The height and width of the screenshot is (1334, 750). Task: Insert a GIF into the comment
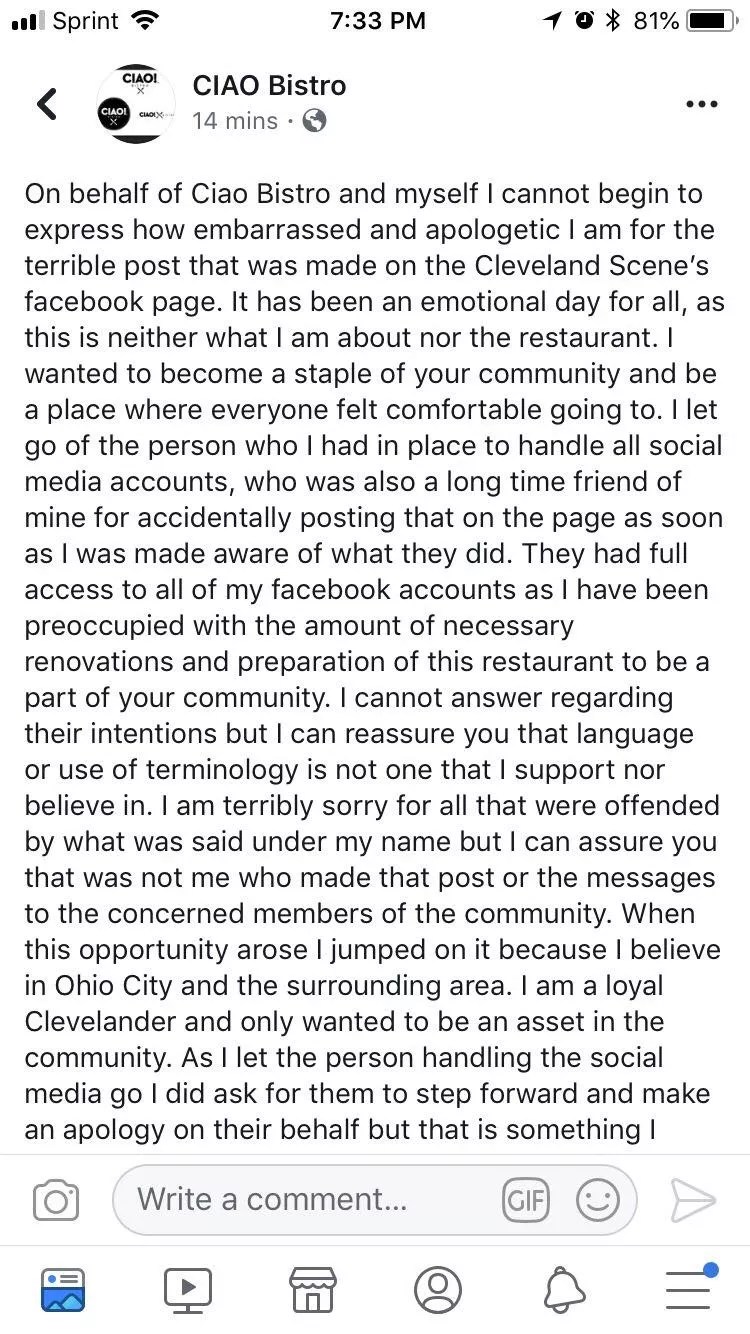[x=526, y=1199]
